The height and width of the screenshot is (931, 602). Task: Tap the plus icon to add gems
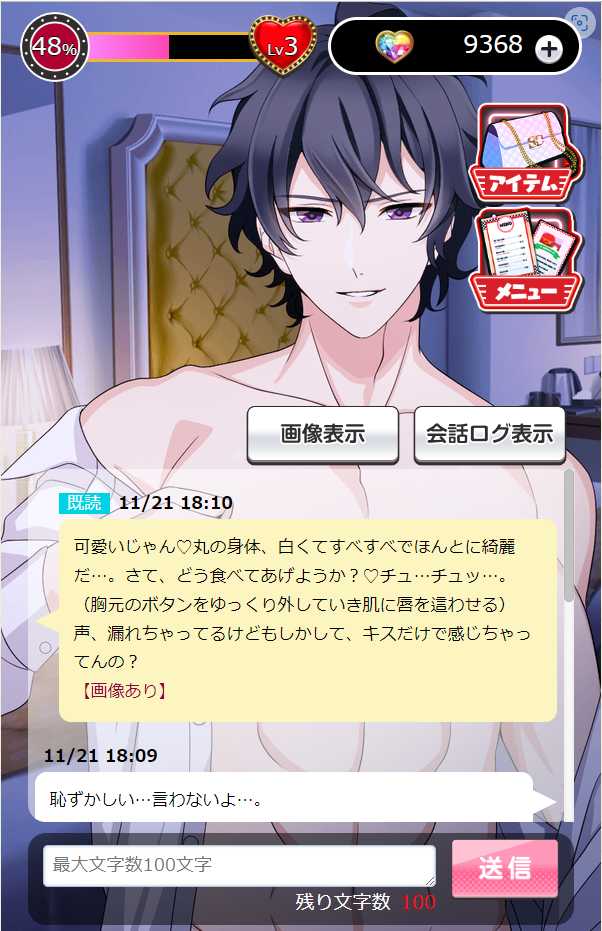pos(549,47)
